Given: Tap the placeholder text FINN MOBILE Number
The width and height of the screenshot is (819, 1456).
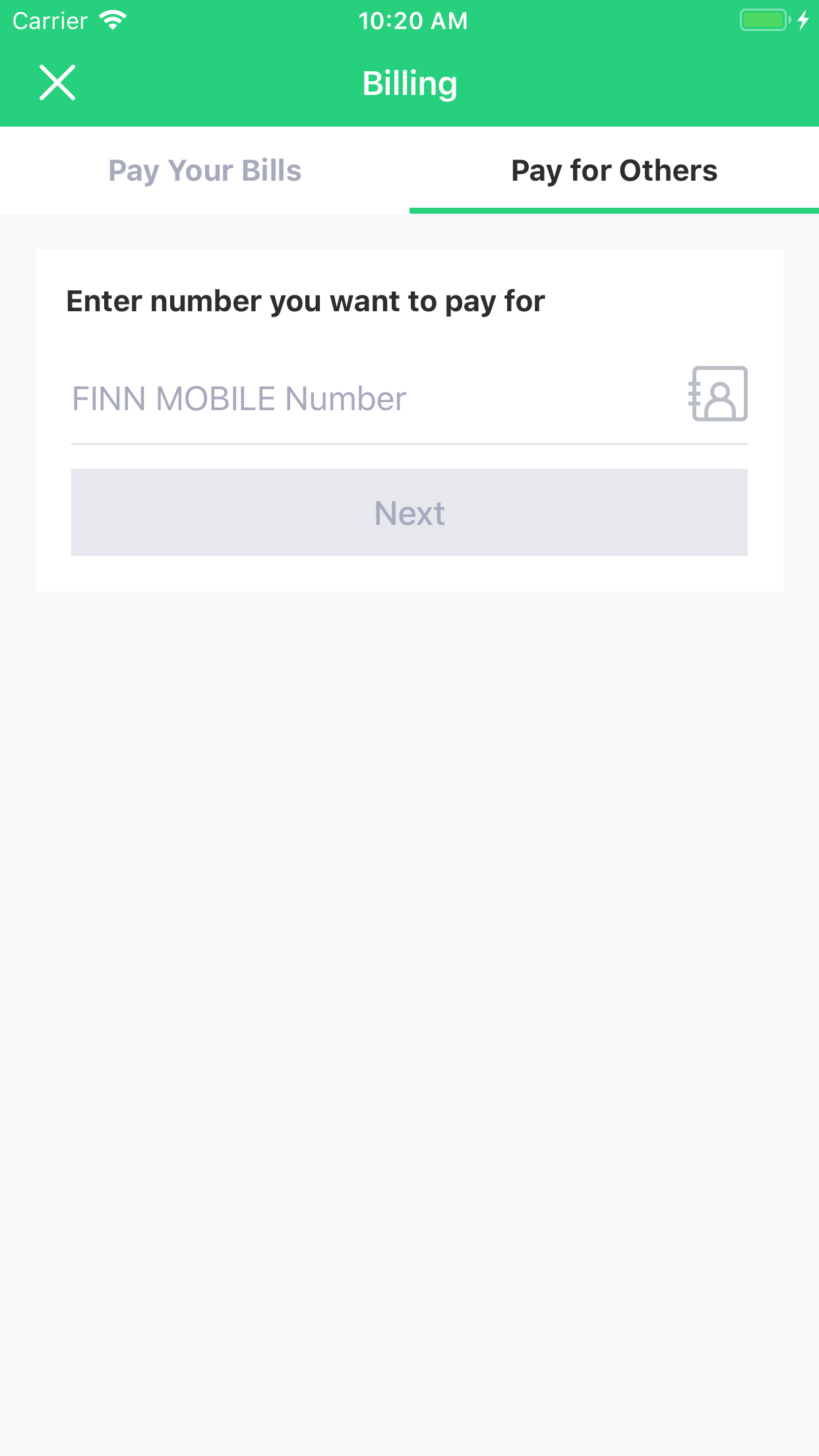Looking at the screenshot, I should click(239, 398).
